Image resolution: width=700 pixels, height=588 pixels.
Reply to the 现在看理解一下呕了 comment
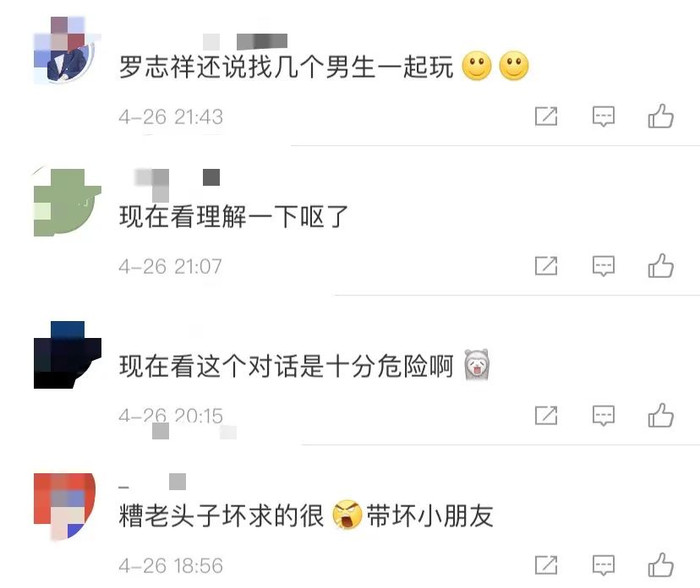point(603,266)
